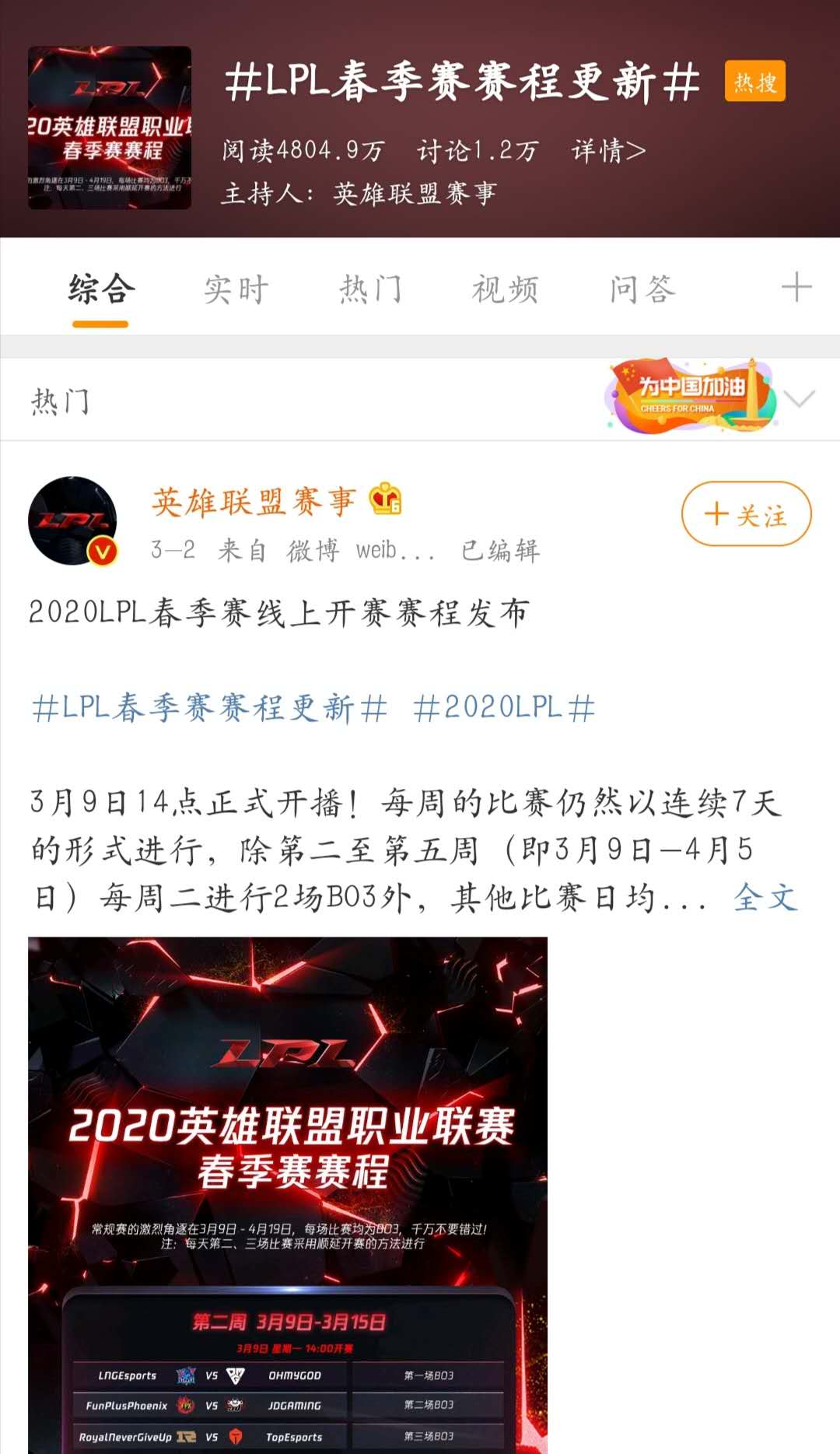This screenshot has width=840, height=1454.
Task: Open the LPL schedule image in the post
Action: point(288,1194)
